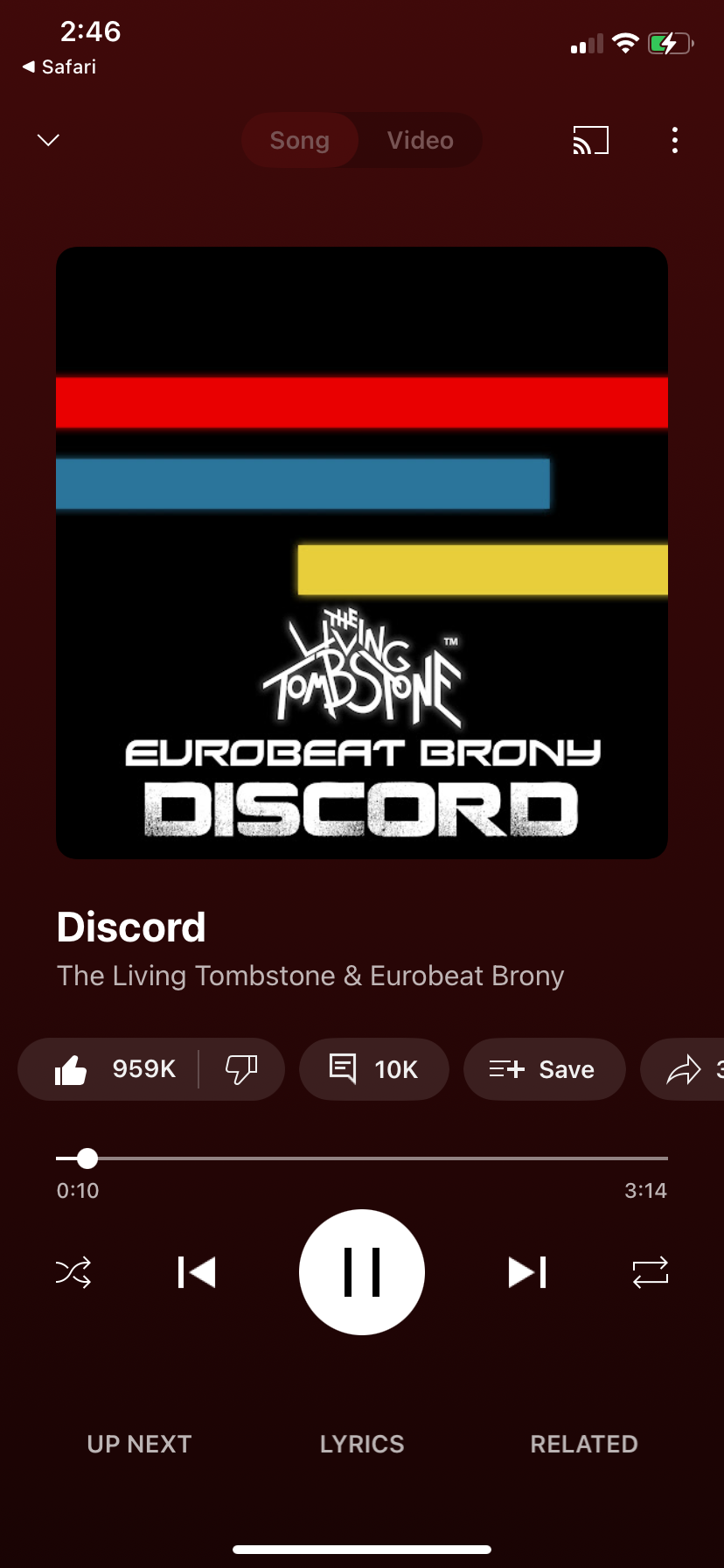View the Related tab
This screenshot has height=1568, width=724.
(584, 1444)
